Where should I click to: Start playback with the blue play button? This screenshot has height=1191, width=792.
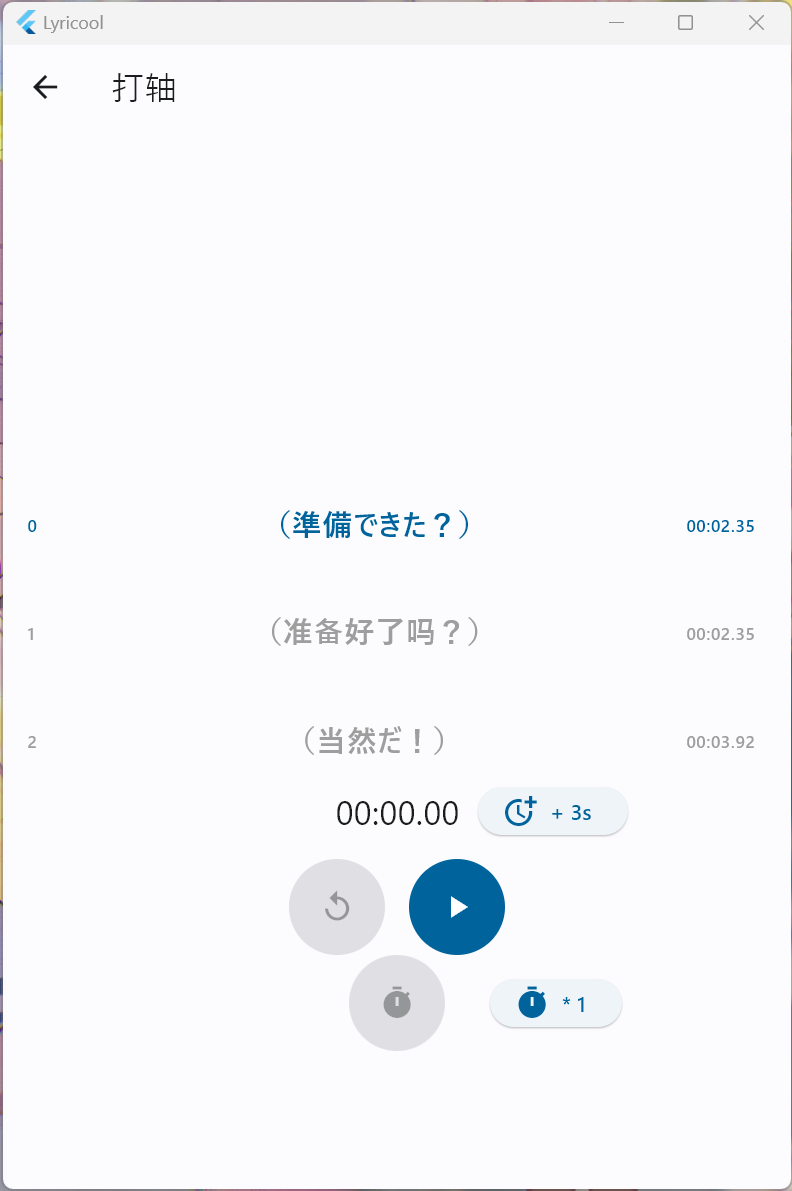(x=456, y=906)
